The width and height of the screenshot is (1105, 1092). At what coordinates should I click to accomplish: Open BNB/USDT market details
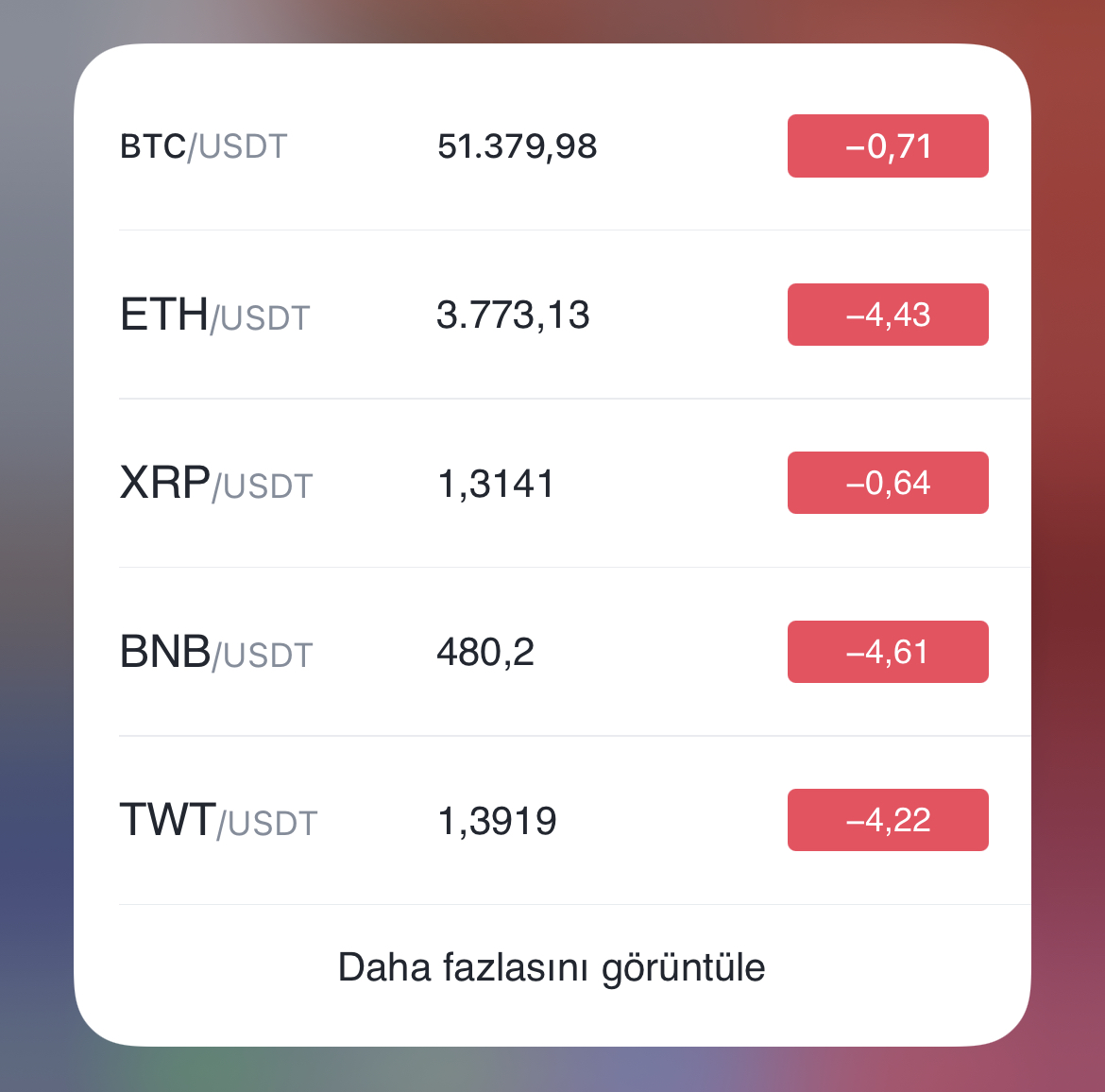[552, 652]
